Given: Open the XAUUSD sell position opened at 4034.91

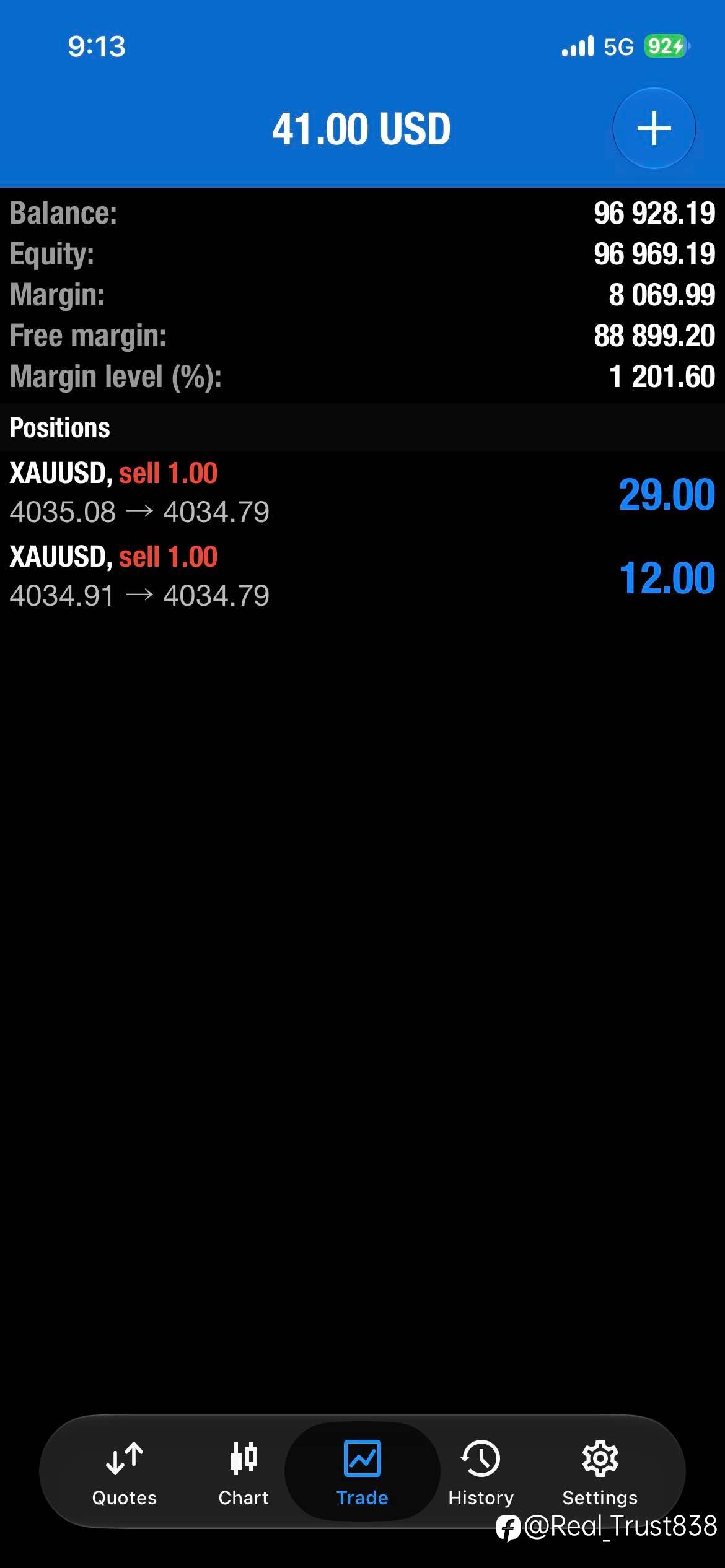Looking at the screenshot, I should click(x=362, y=577).
